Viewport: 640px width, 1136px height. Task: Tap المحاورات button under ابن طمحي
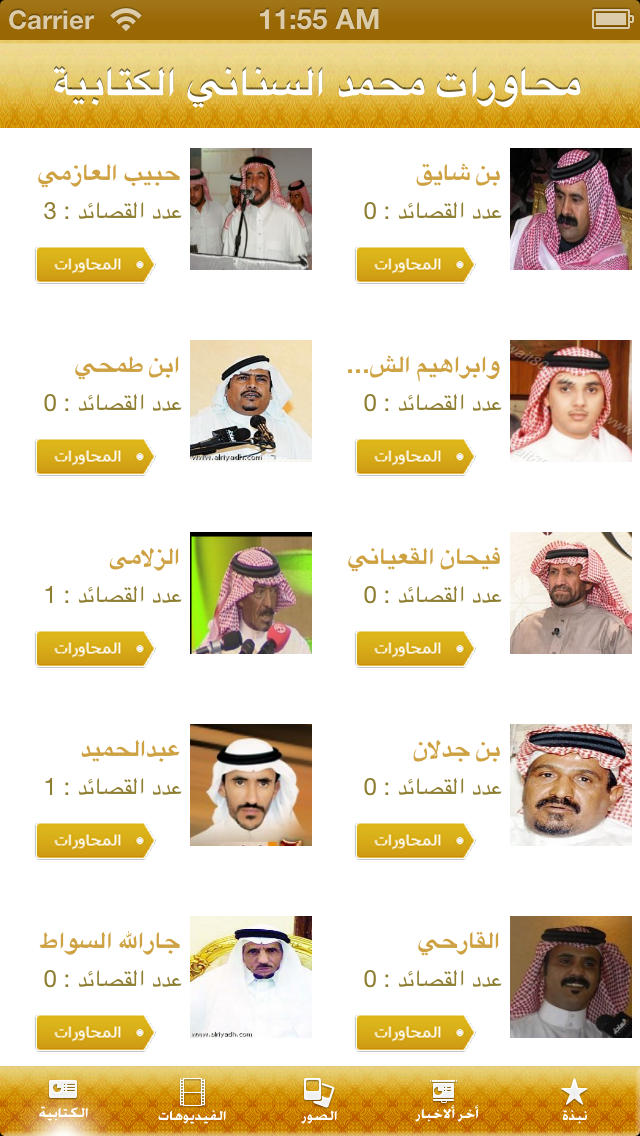tap(95, 457)
